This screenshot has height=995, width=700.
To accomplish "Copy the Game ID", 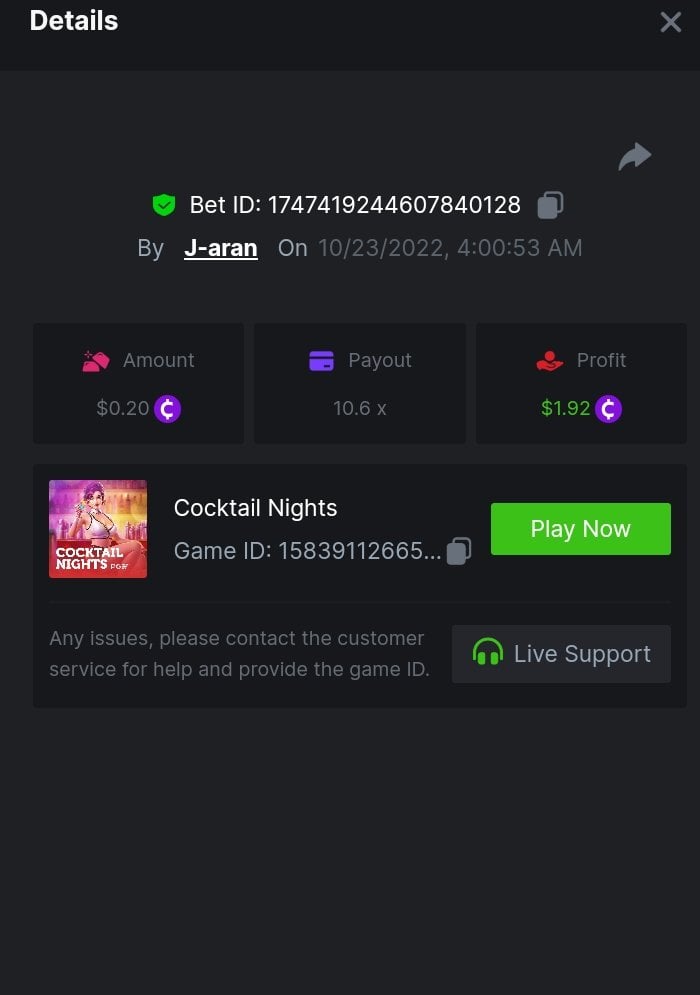I will 459,551.
